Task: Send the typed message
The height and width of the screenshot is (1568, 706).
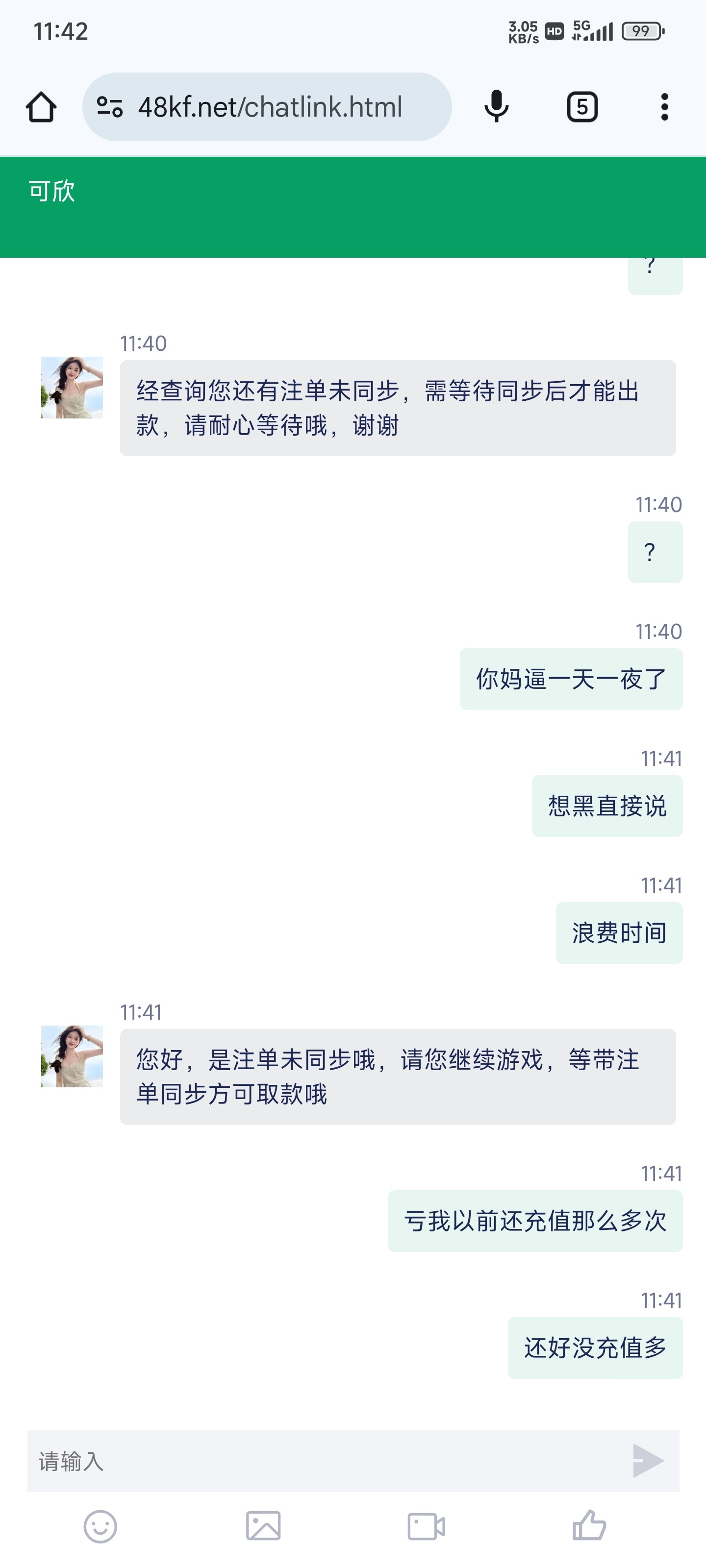Action: coord(648,1461)
